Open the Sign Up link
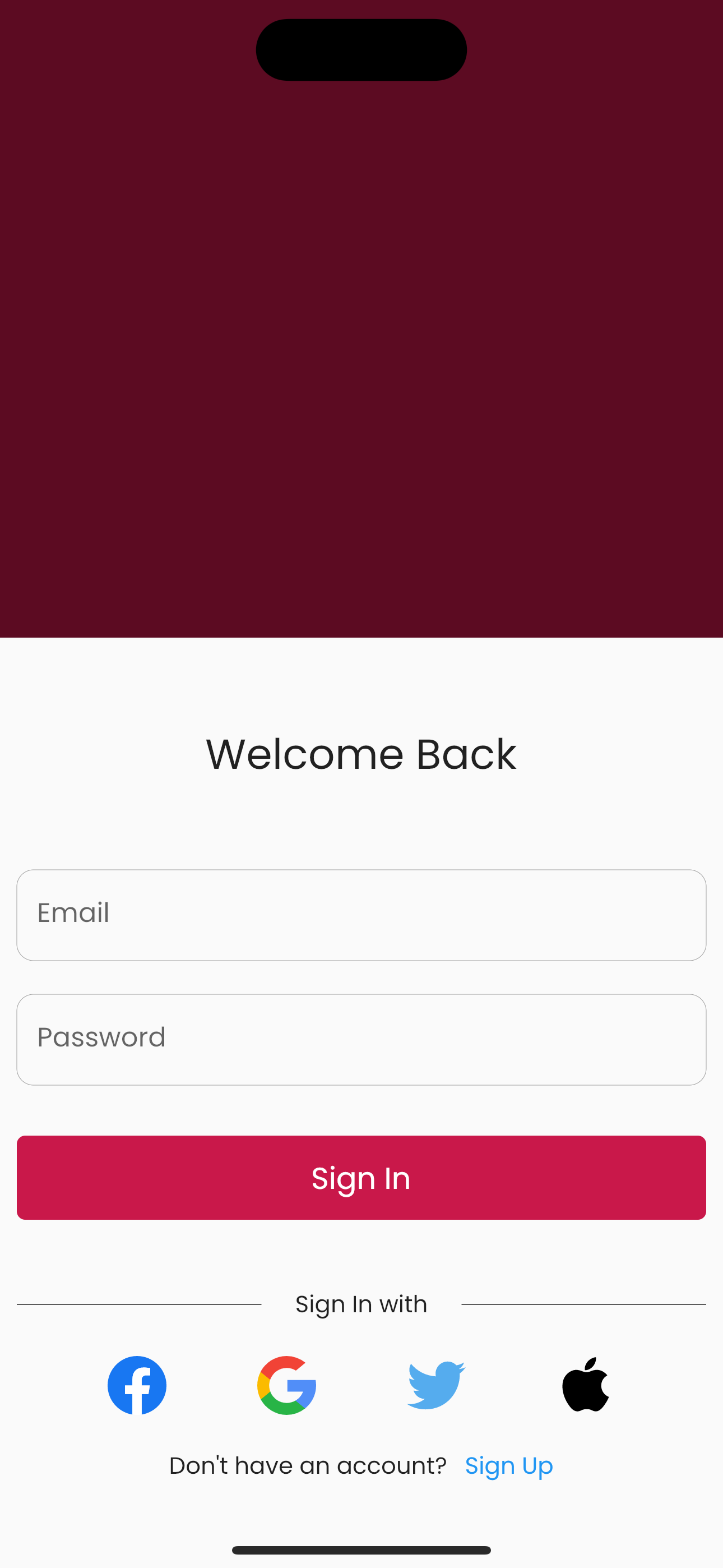The image size is (723, 1568). 509,1466
